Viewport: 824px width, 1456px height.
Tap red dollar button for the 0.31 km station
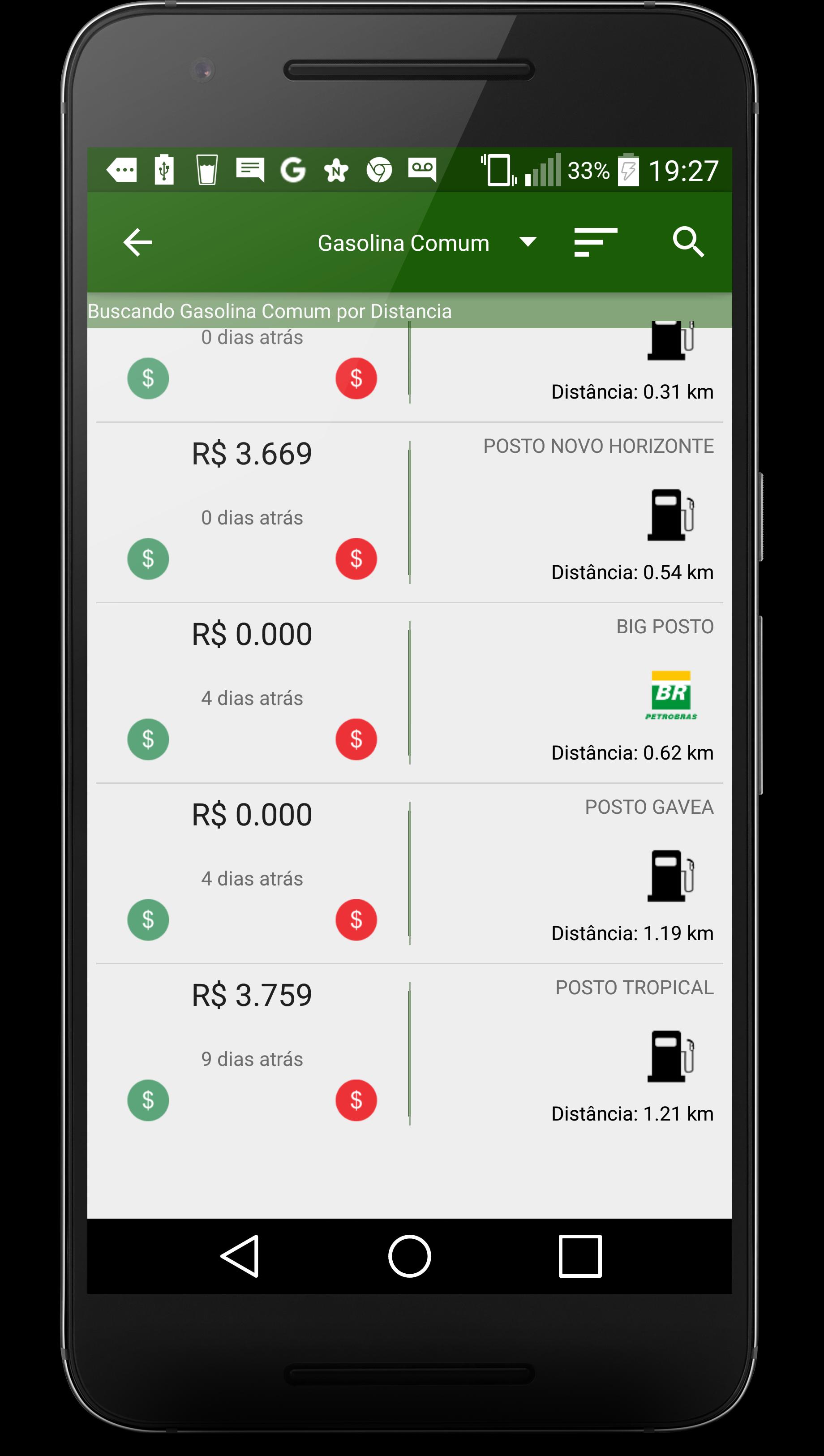(x=356, y=378)
